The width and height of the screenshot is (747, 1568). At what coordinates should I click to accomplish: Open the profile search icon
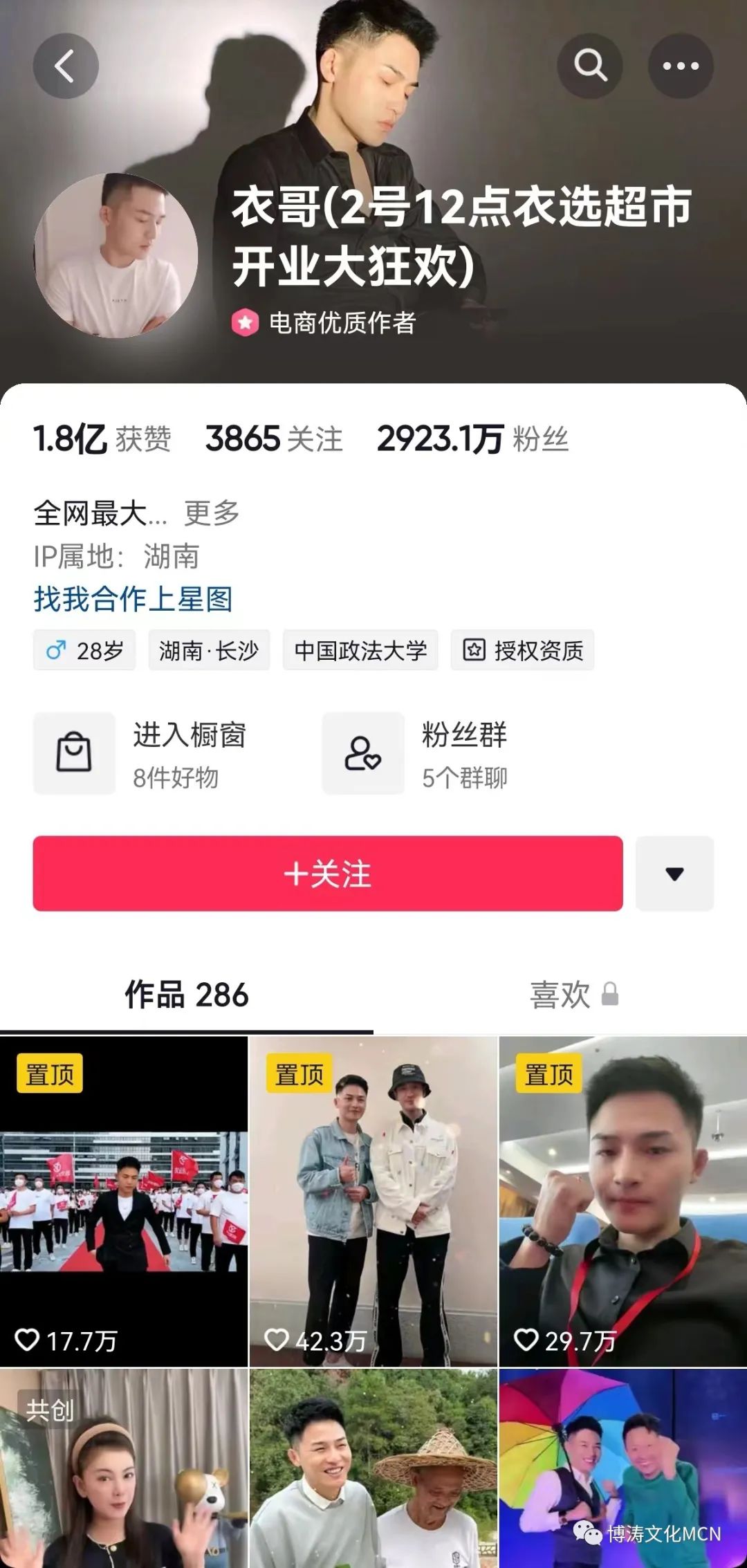[x=590, y=66]
